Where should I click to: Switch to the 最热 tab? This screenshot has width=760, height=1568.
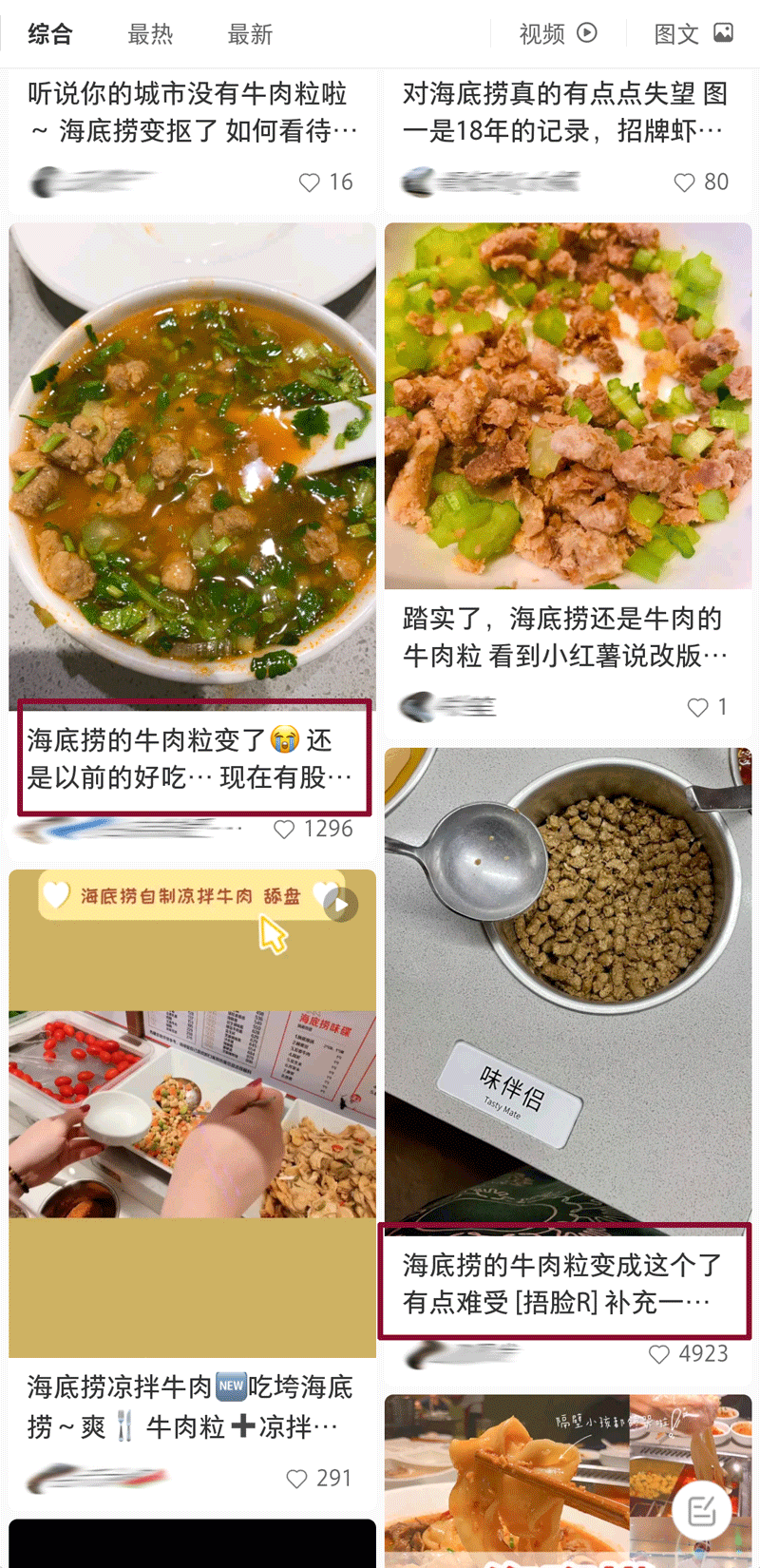[150, 34]
